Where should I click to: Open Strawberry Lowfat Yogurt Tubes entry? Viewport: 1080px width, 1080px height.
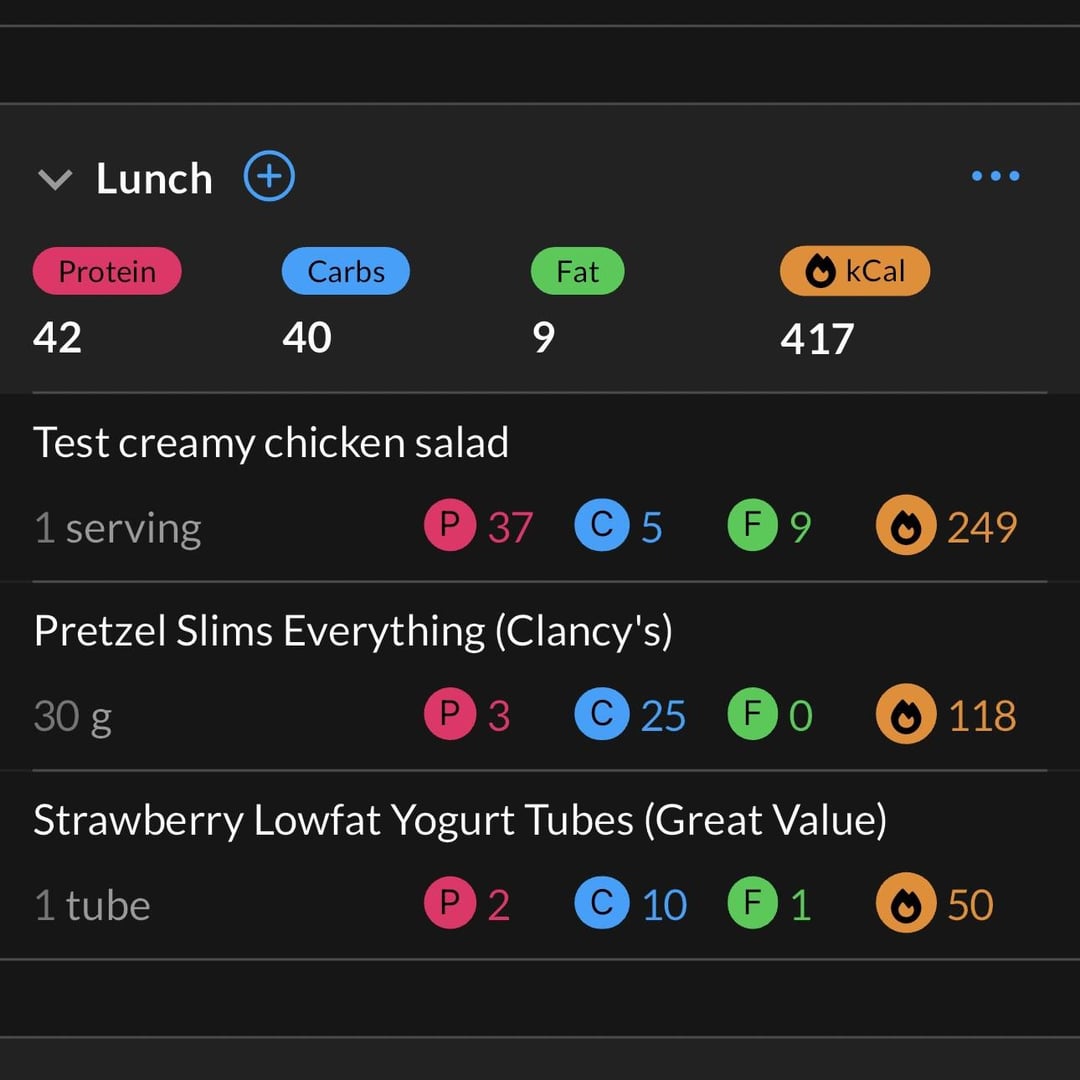pyautogui.click(x=460, y=821)
